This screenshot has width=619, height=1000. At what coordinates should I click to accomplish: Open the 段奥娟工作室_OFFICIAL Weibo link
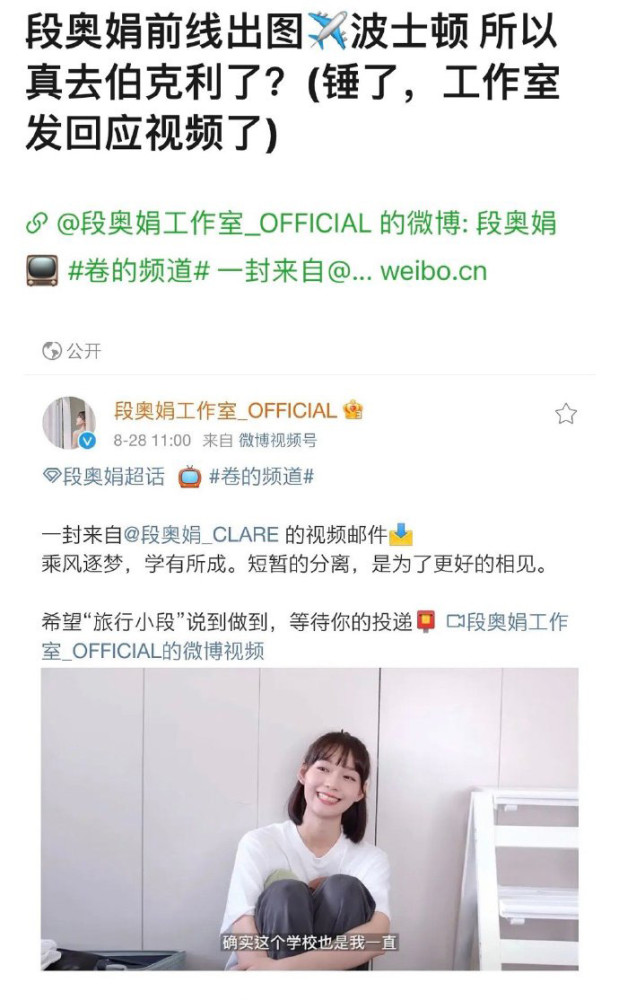click(290, 246)
